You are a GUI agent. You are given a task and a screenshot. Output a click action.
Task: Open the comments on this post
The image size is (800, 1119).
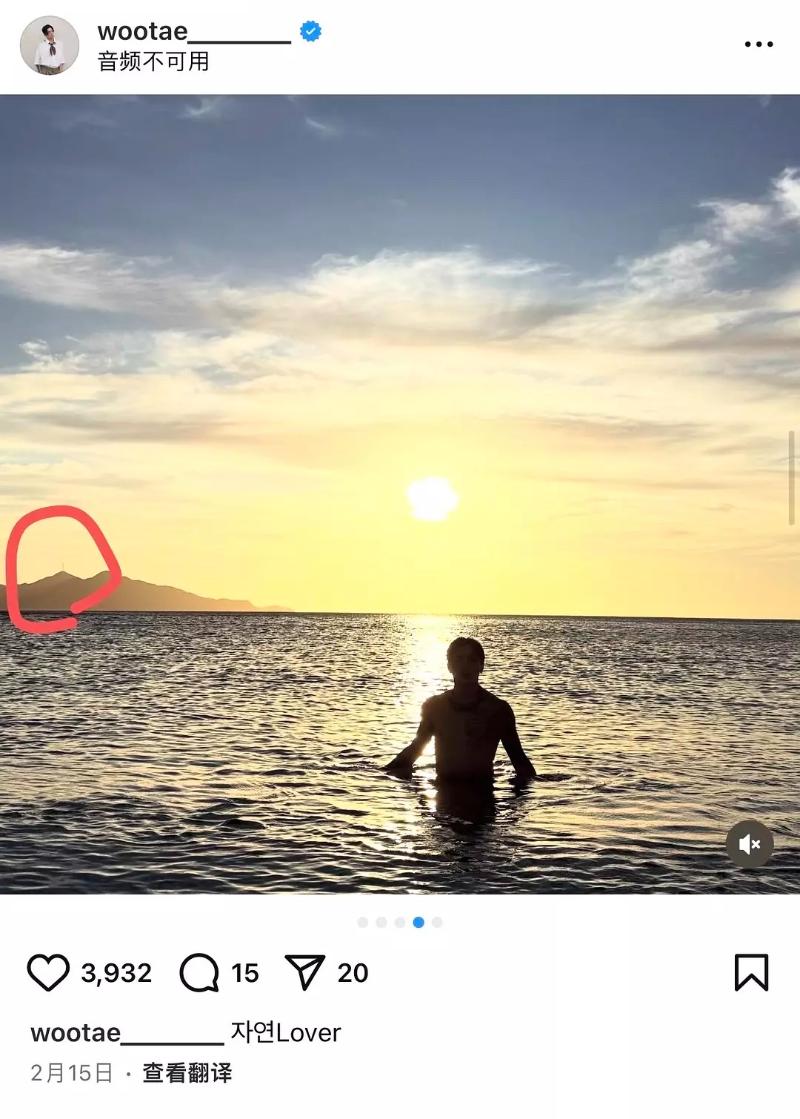pyautogui.click(x=199, y=973)
